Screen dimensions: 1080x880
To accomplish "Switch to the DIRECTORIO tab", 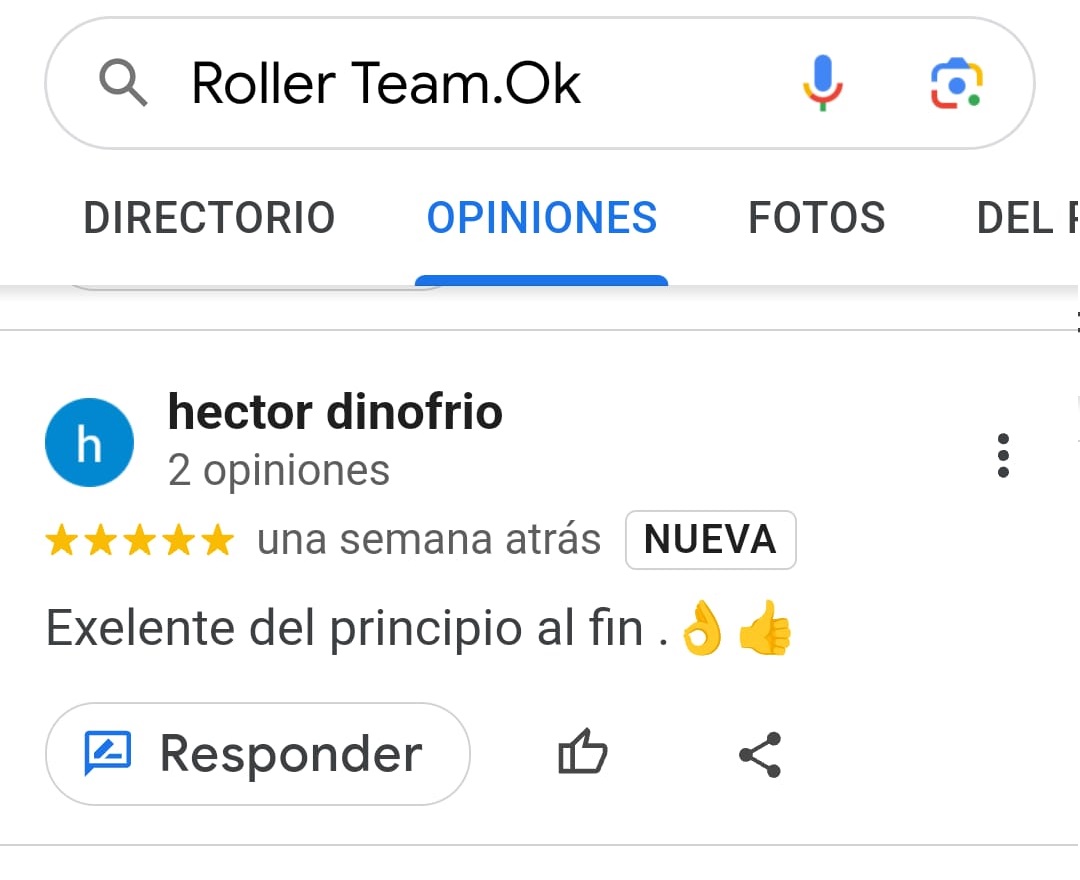I will (209, 218).
